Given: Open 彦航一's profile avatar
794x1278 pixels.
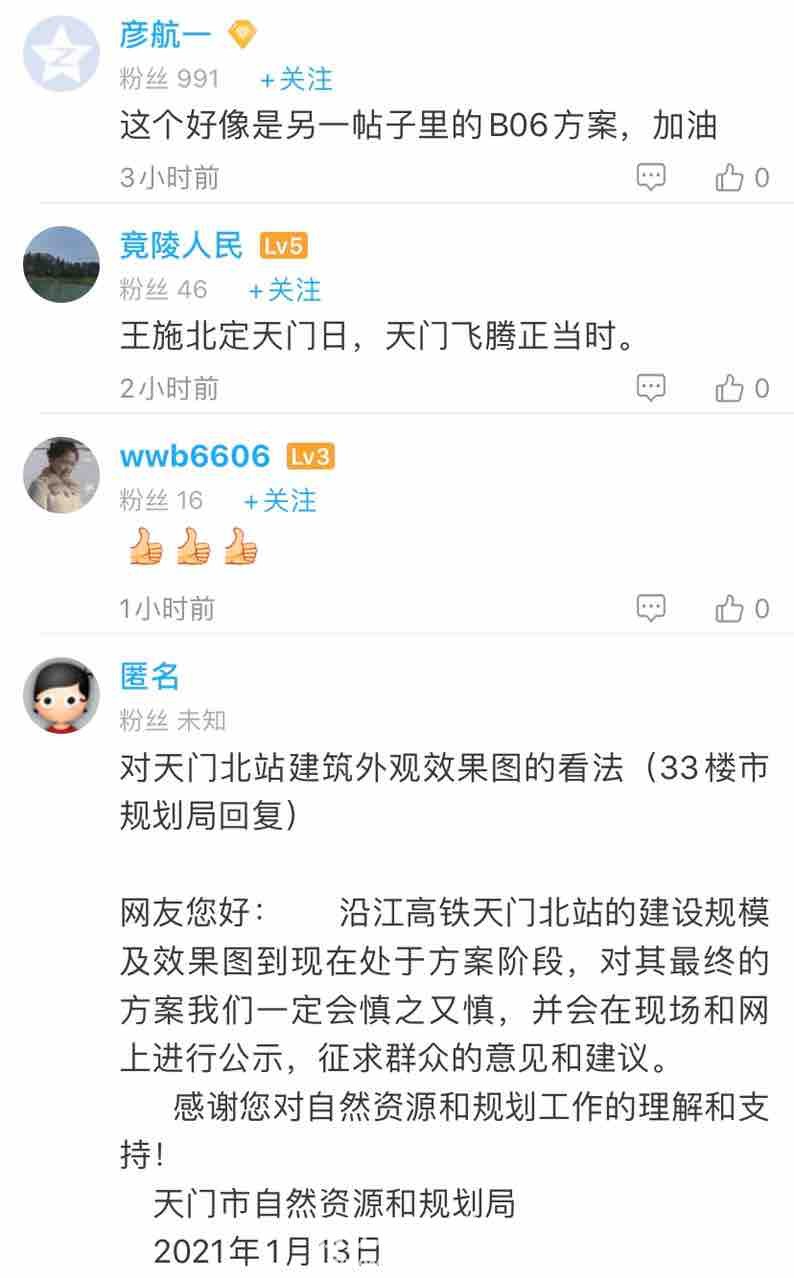Looking at the screenshot, I should (62, 54).
